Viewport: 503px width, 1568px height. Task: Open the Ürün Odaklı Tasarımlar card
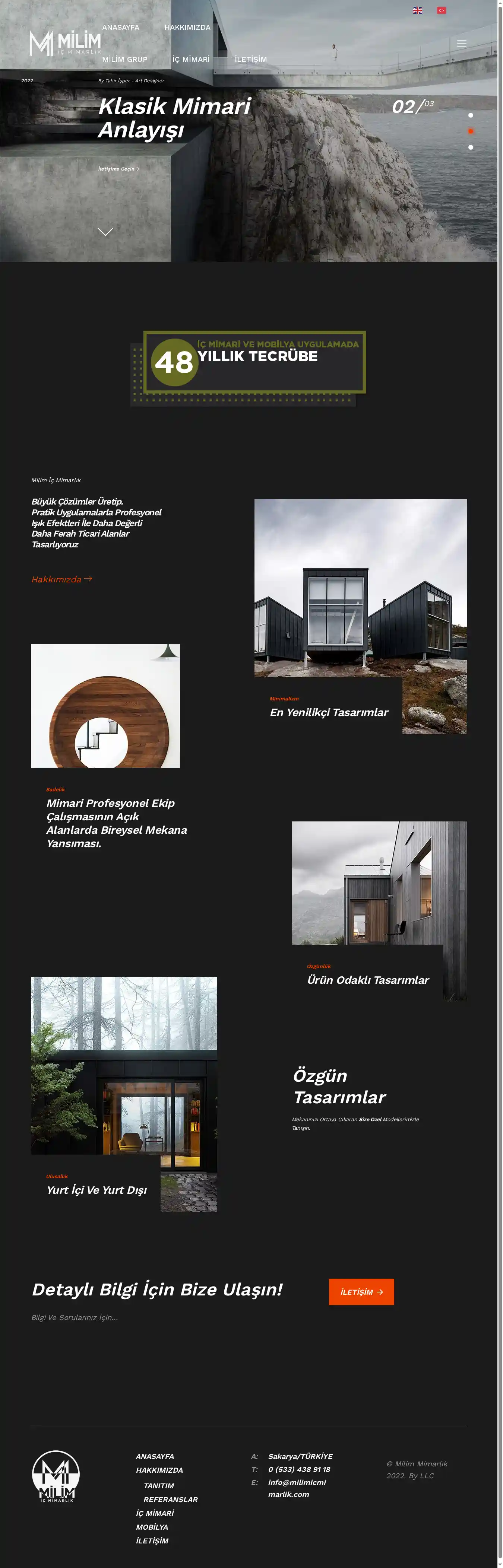pyautogui.click(x=367, y=979)
